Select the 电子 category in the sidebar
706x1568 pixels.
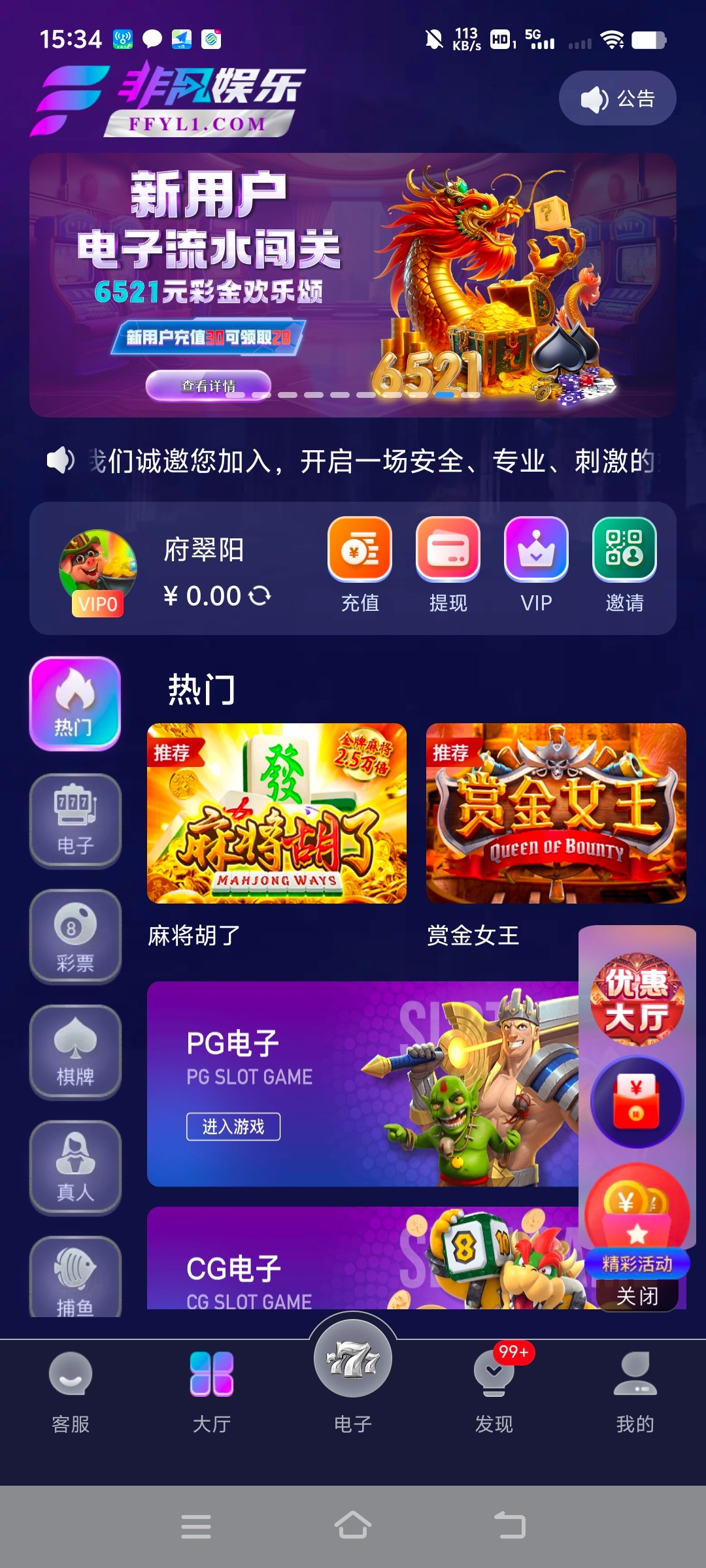coord(75,821)
